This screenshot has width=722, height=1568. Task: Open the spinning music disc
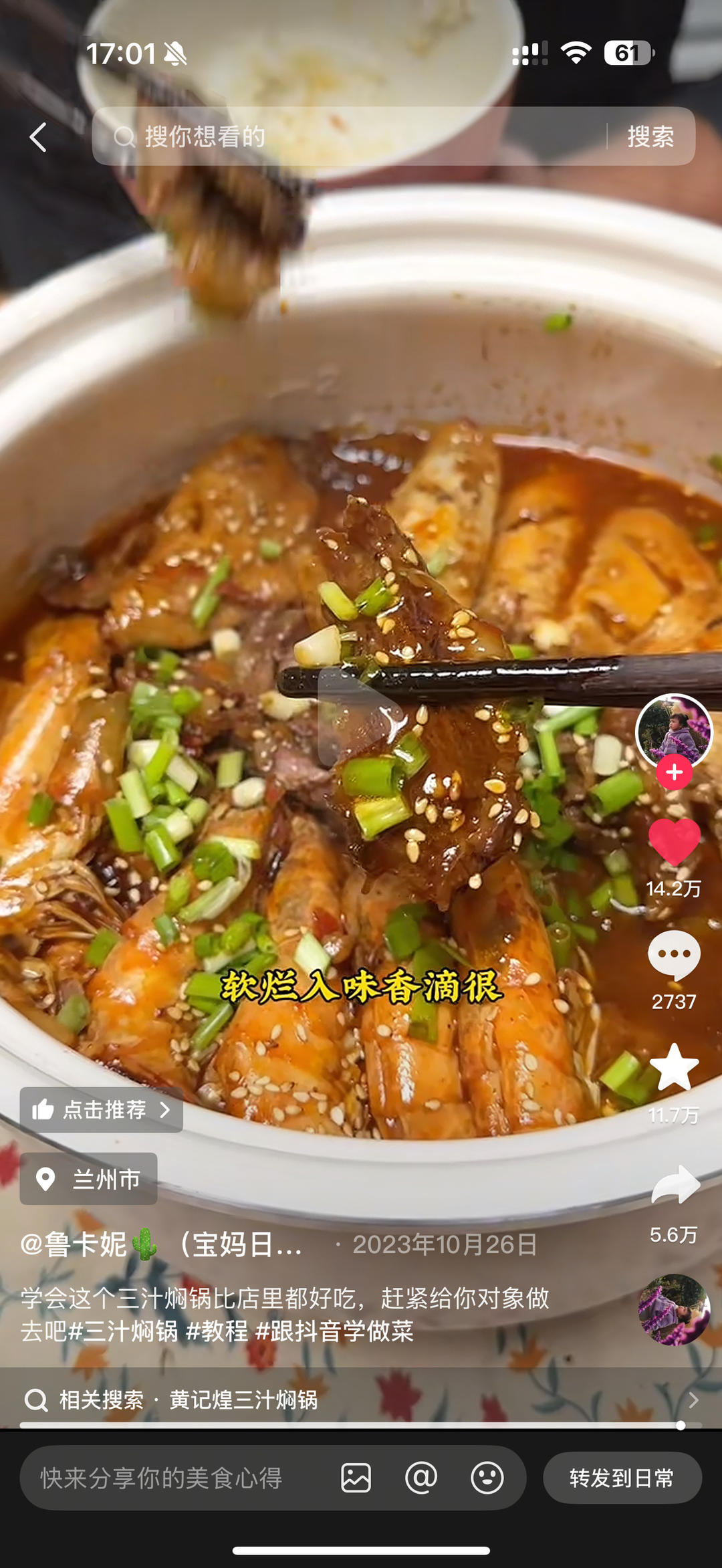point(674,1309)
